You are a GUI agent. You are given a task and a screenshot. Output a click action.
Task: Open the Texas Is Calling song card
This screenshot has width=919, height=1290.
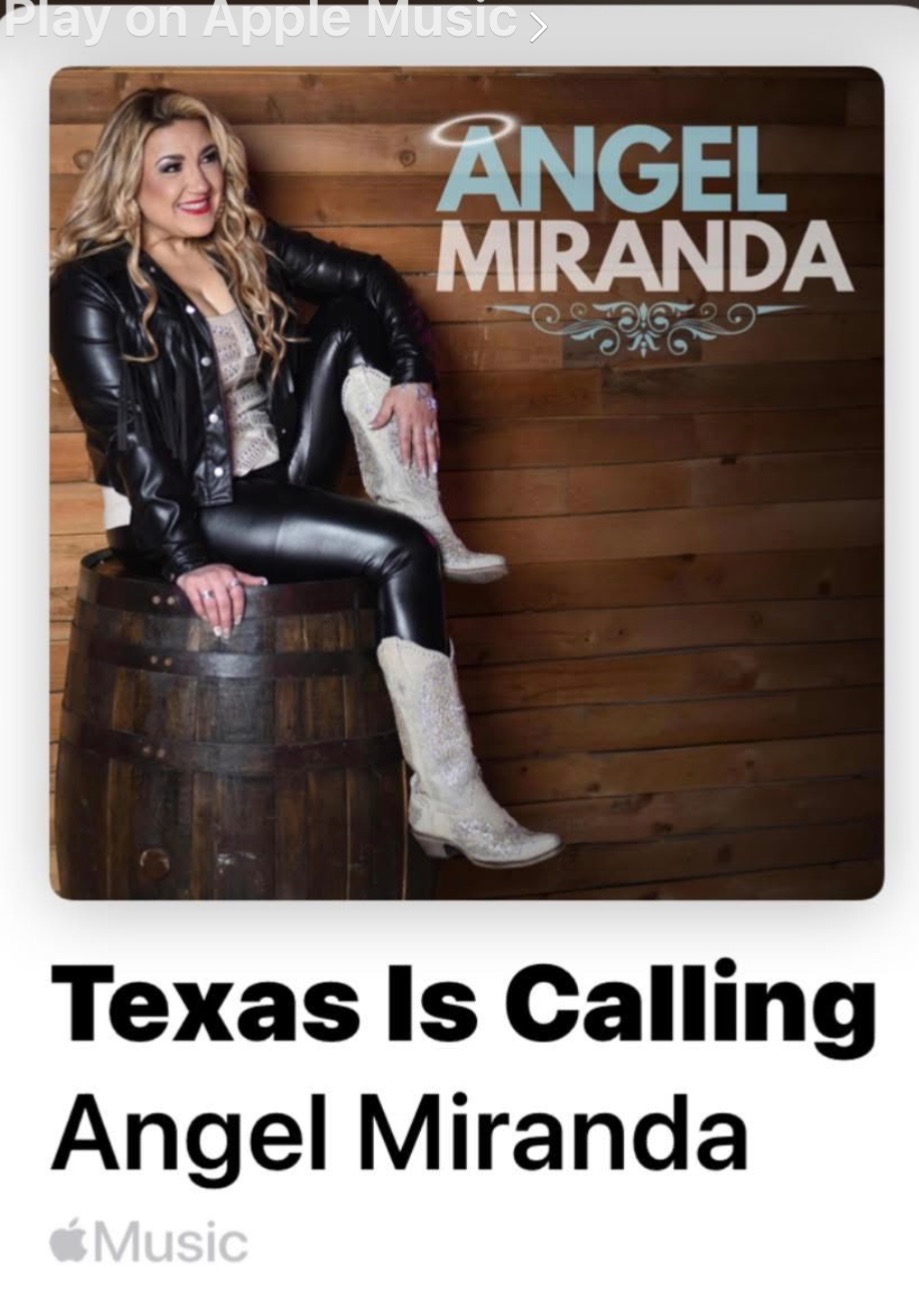(463, 1003)
